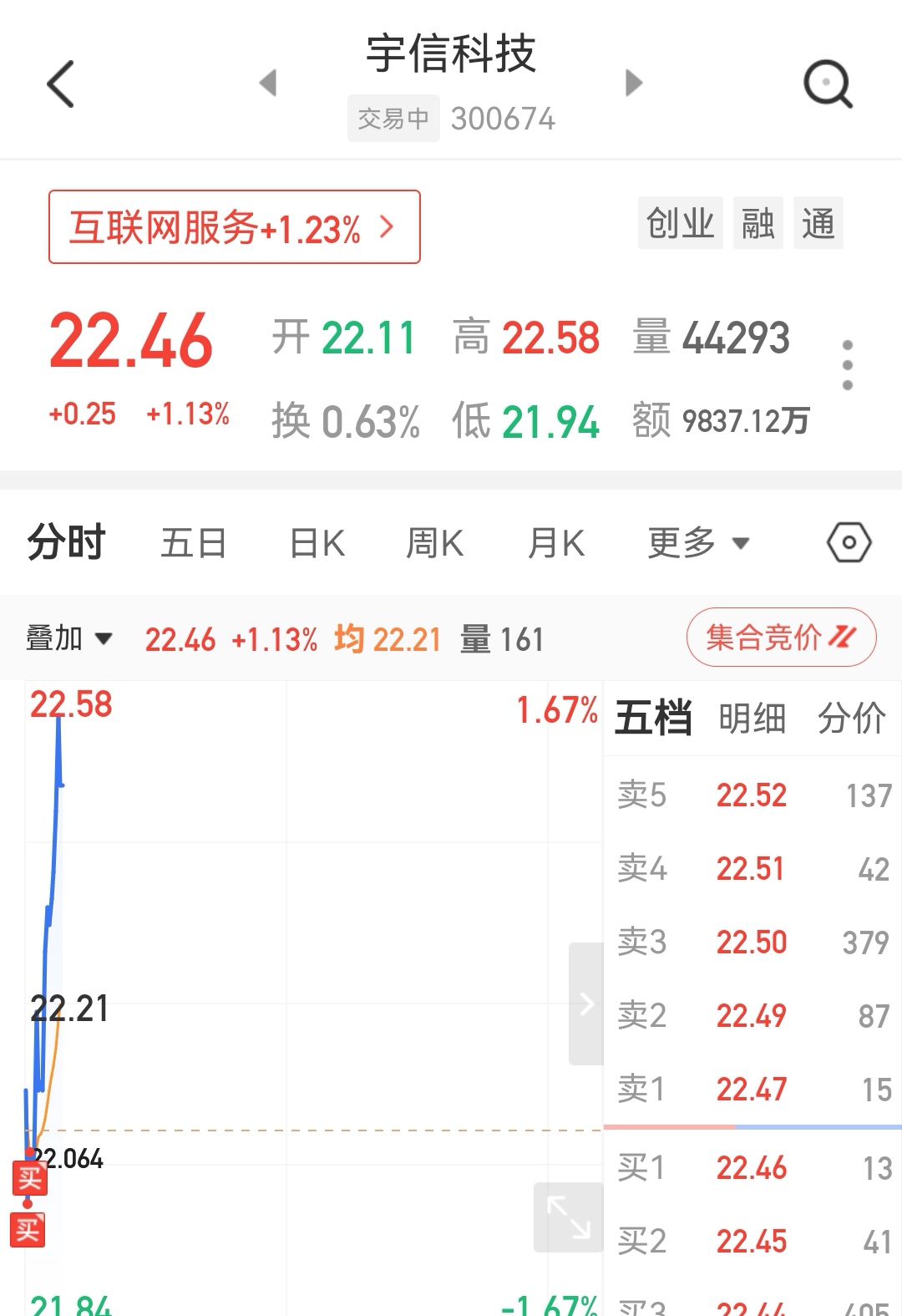This screenshot has height=1316, width=902.
Task: Tap the 集合竞价 button
Action: coord(781,638)
